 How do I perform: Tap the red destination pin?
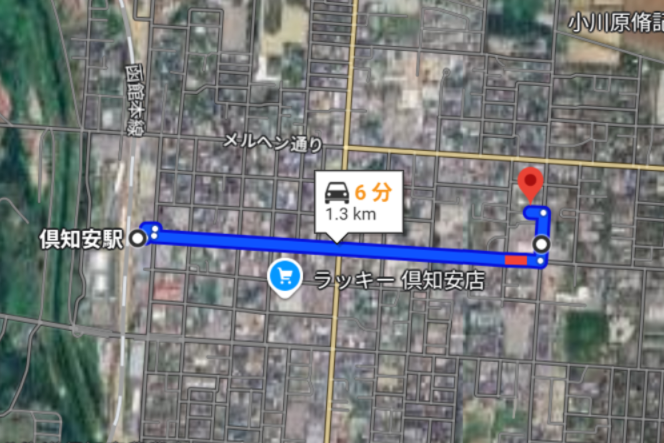[530, 185]
